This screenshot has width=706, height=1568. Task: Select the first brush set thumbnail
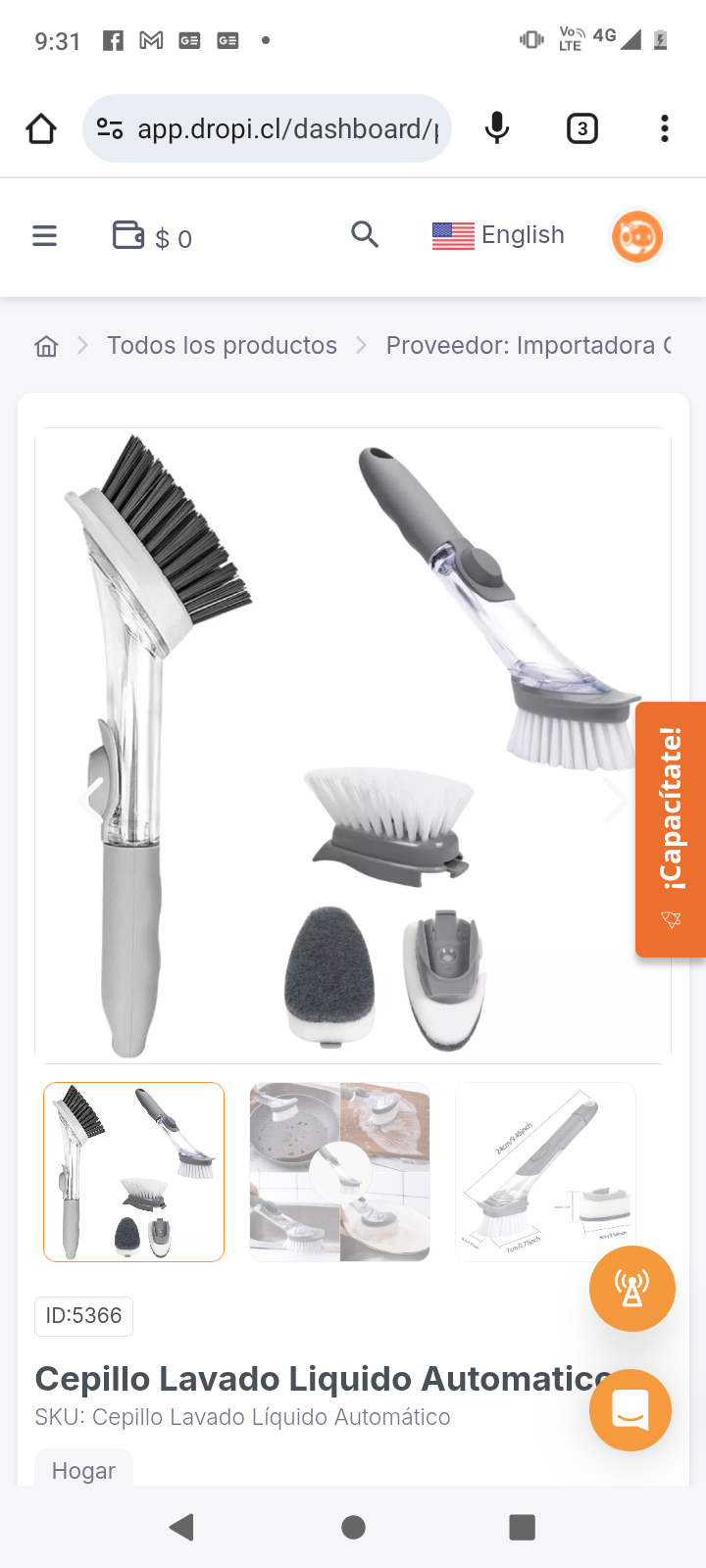[x=134, y=1171]
